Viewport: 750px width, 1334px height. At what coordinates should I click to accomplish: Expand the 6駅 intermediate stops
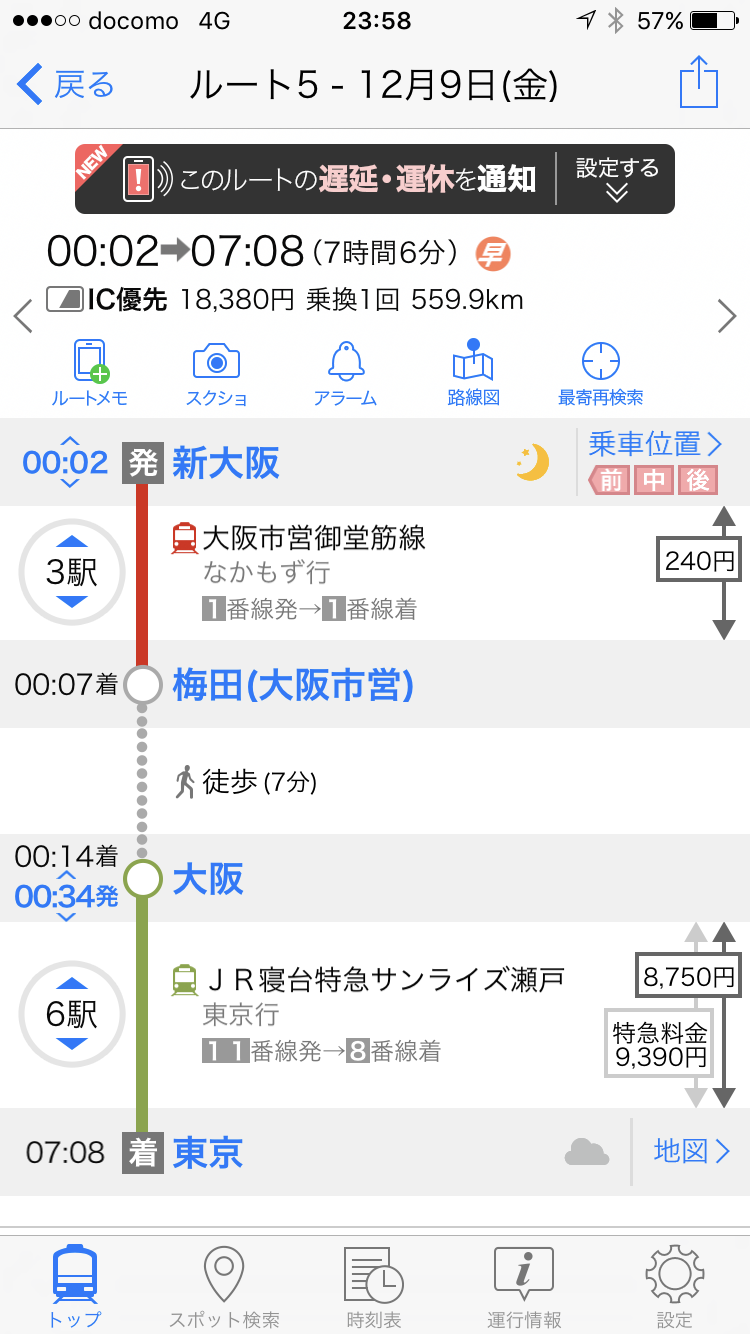pos(72,1015)
